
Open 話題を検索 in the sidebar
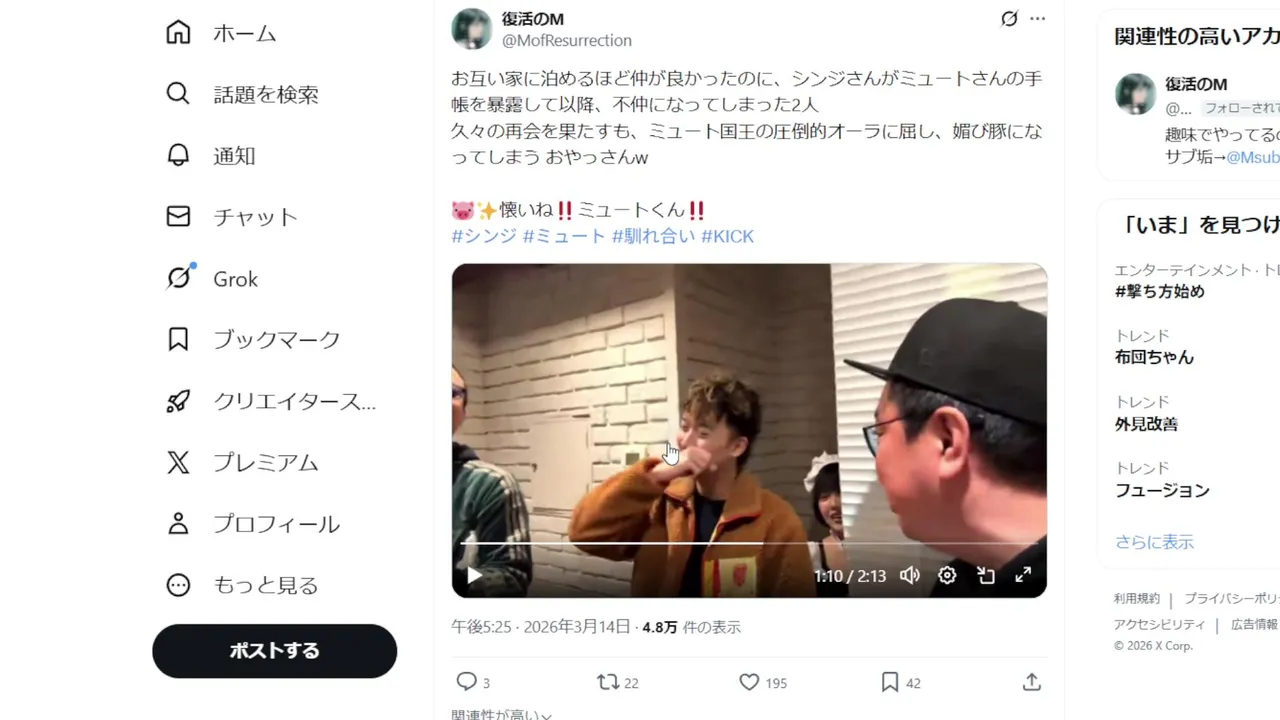point(243,94)
